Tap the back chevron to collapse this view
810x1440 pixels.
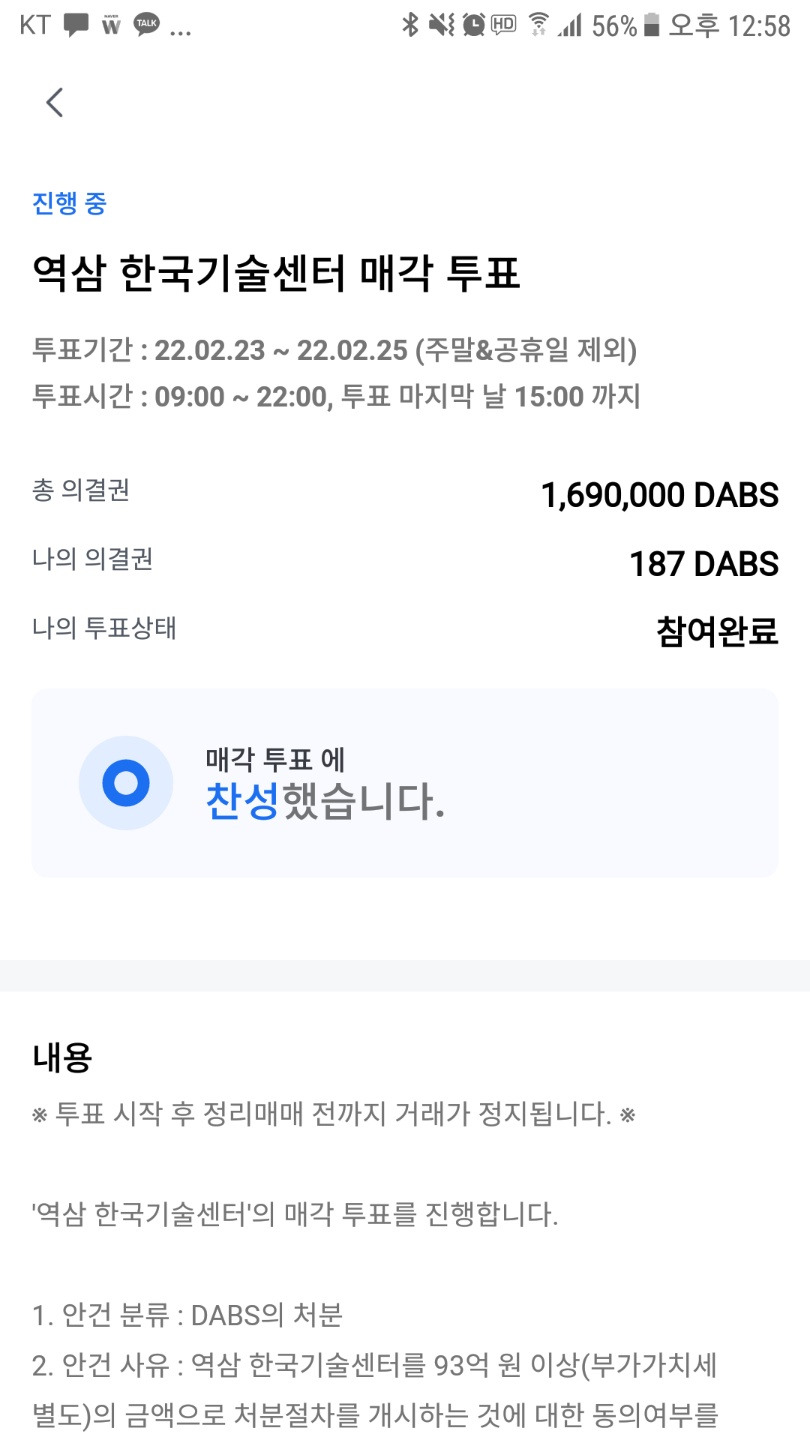(55, 101)
